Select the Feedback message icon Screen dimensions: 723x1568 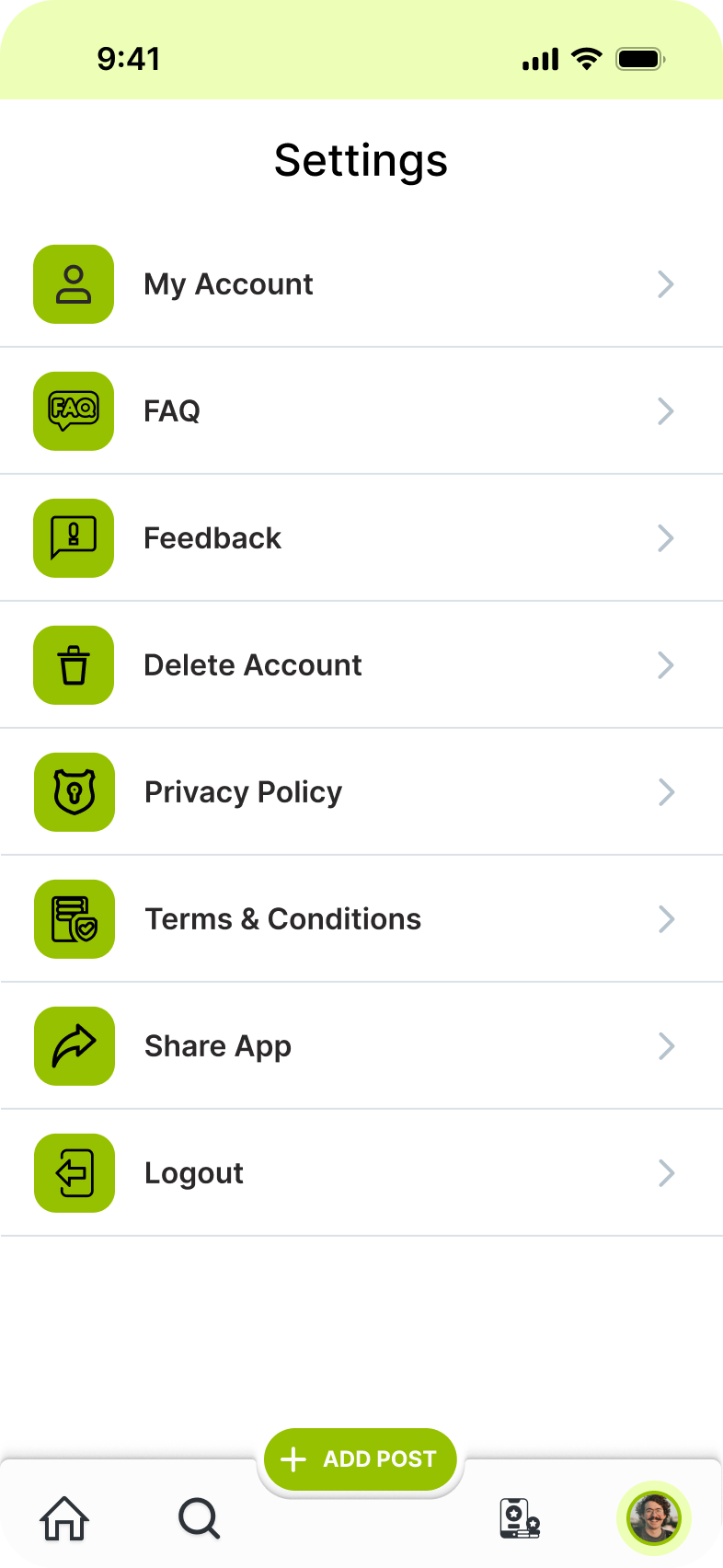[x=74, y=538]
